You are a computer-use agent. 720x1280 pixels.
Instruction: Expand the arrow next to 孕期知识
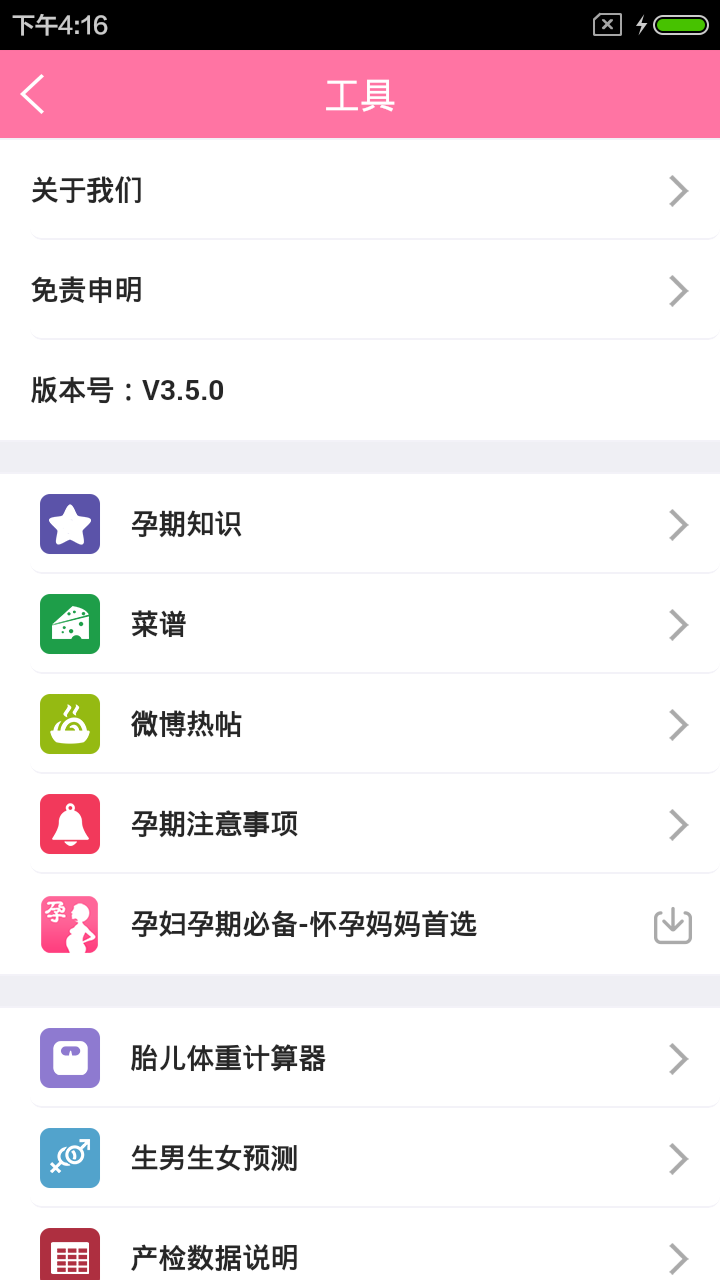click(678, 524)
